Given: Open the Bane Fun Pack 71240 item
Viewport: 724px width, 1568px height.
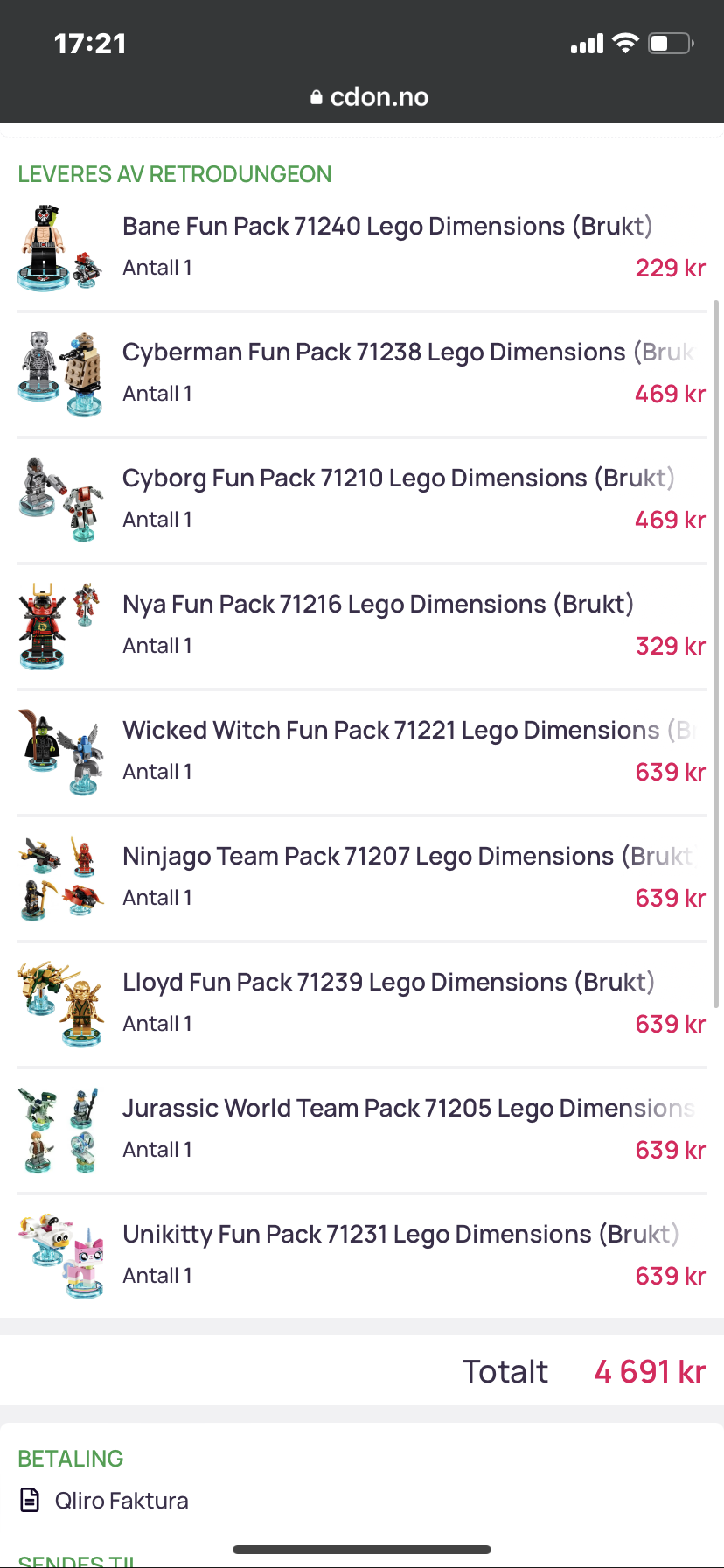Looking at the screenshot, I should (362, 248).
